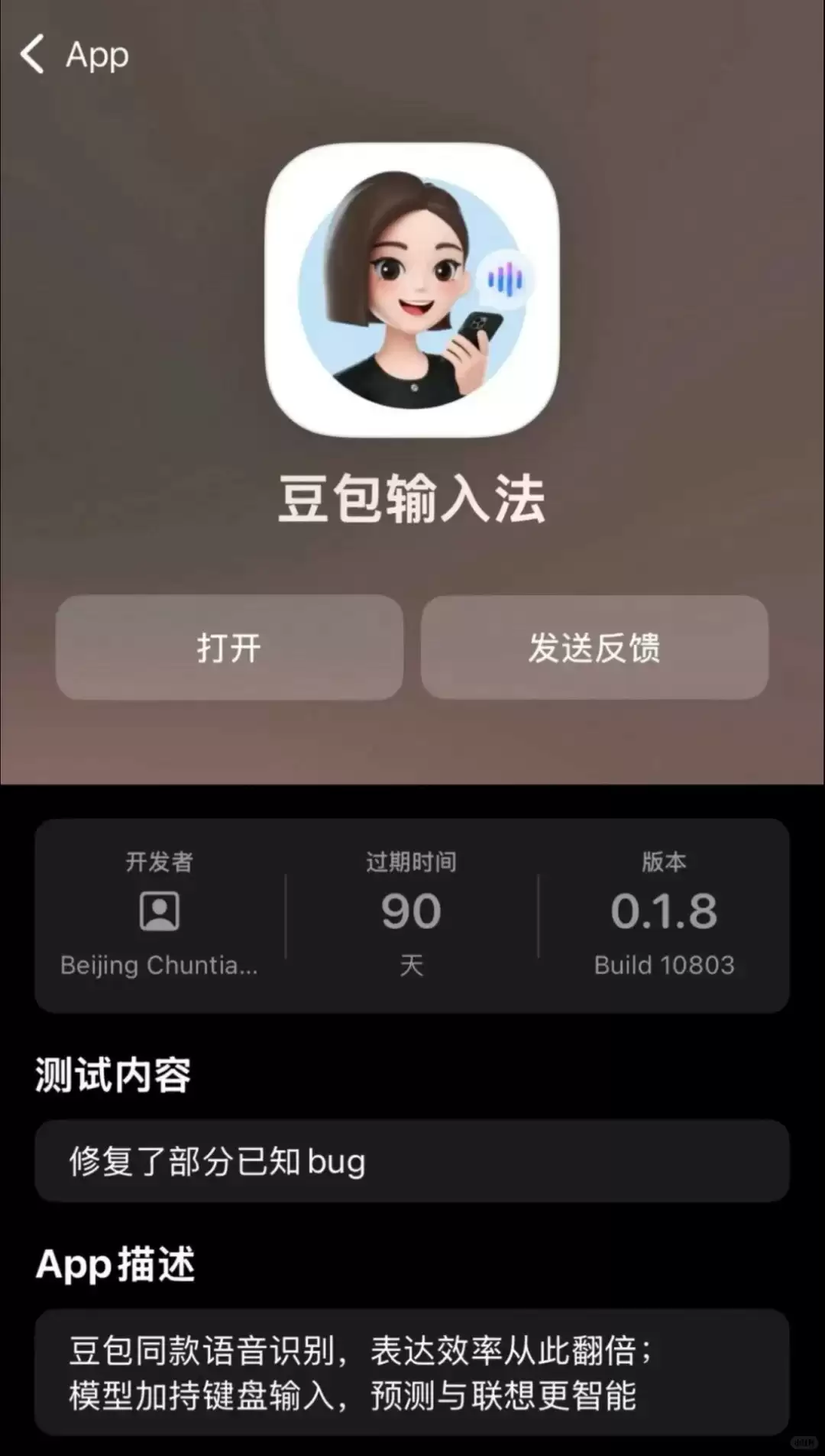Tap 发送反馈 to send feedback

pos(595,648)
